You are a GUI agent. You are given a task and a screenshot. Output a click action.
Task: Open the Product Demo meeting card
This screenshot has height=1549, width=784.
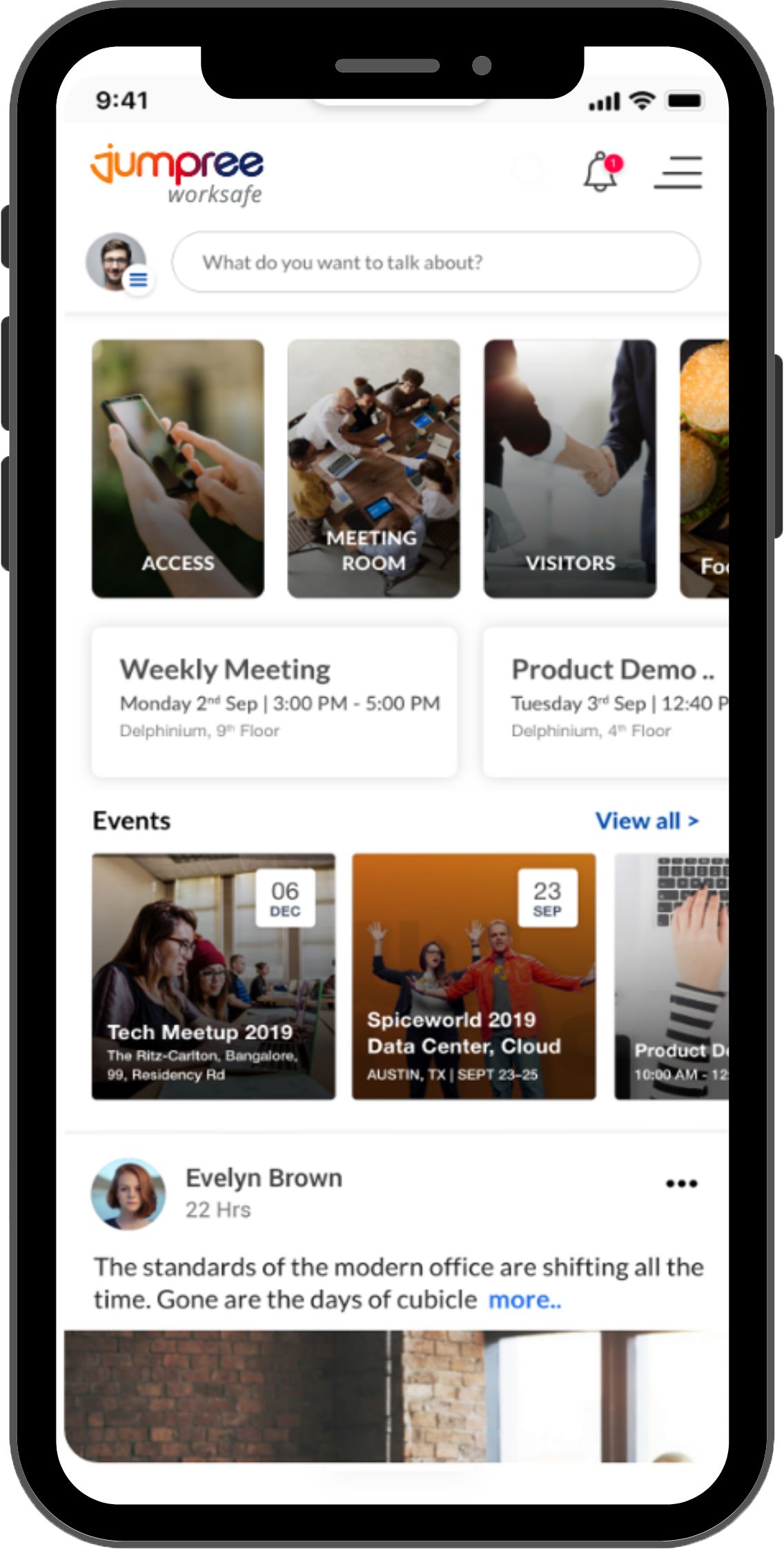point(606,701)
